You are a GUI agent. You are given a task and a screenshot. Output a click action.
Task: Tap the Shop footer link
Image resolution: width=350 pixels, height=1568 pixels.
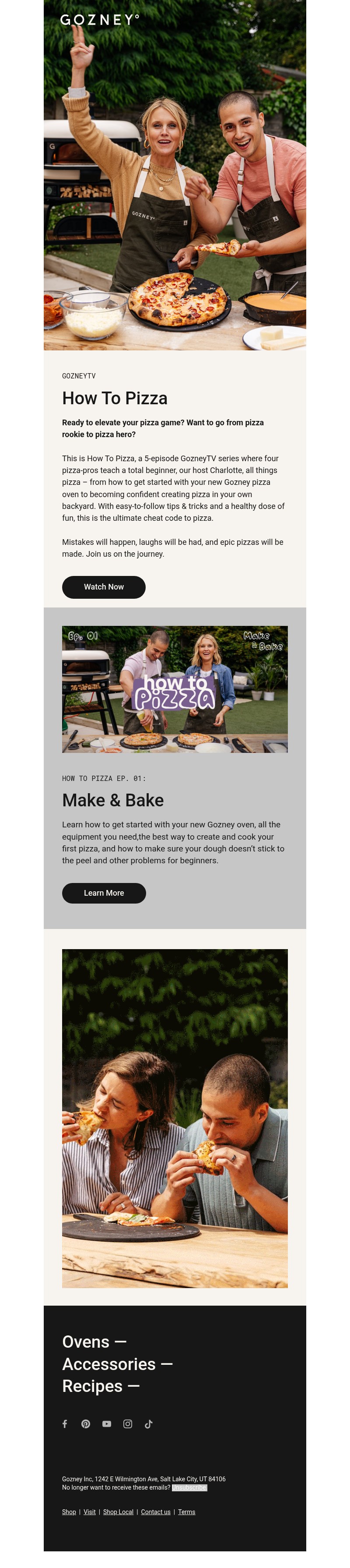click(x=69, y=1511)
